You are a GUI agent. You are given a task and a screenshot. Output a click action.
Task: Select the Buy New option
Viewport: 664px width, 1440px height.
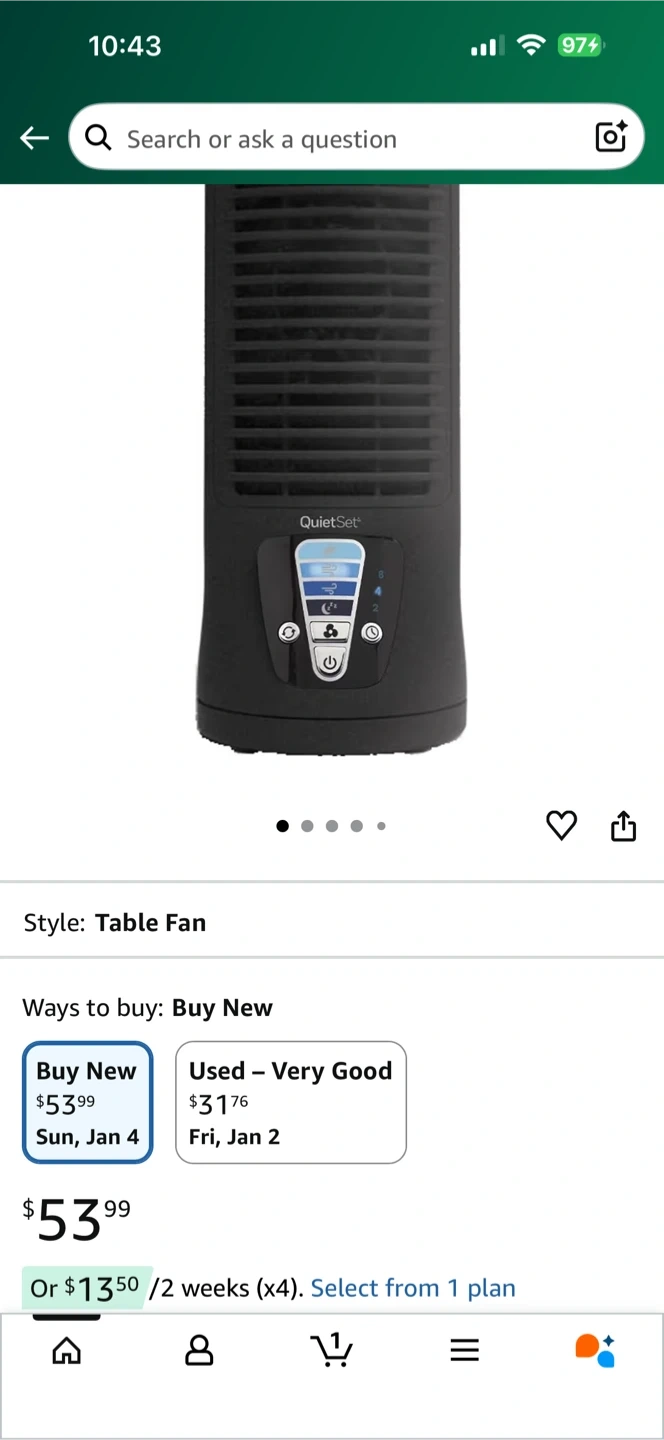(88, 1102)
